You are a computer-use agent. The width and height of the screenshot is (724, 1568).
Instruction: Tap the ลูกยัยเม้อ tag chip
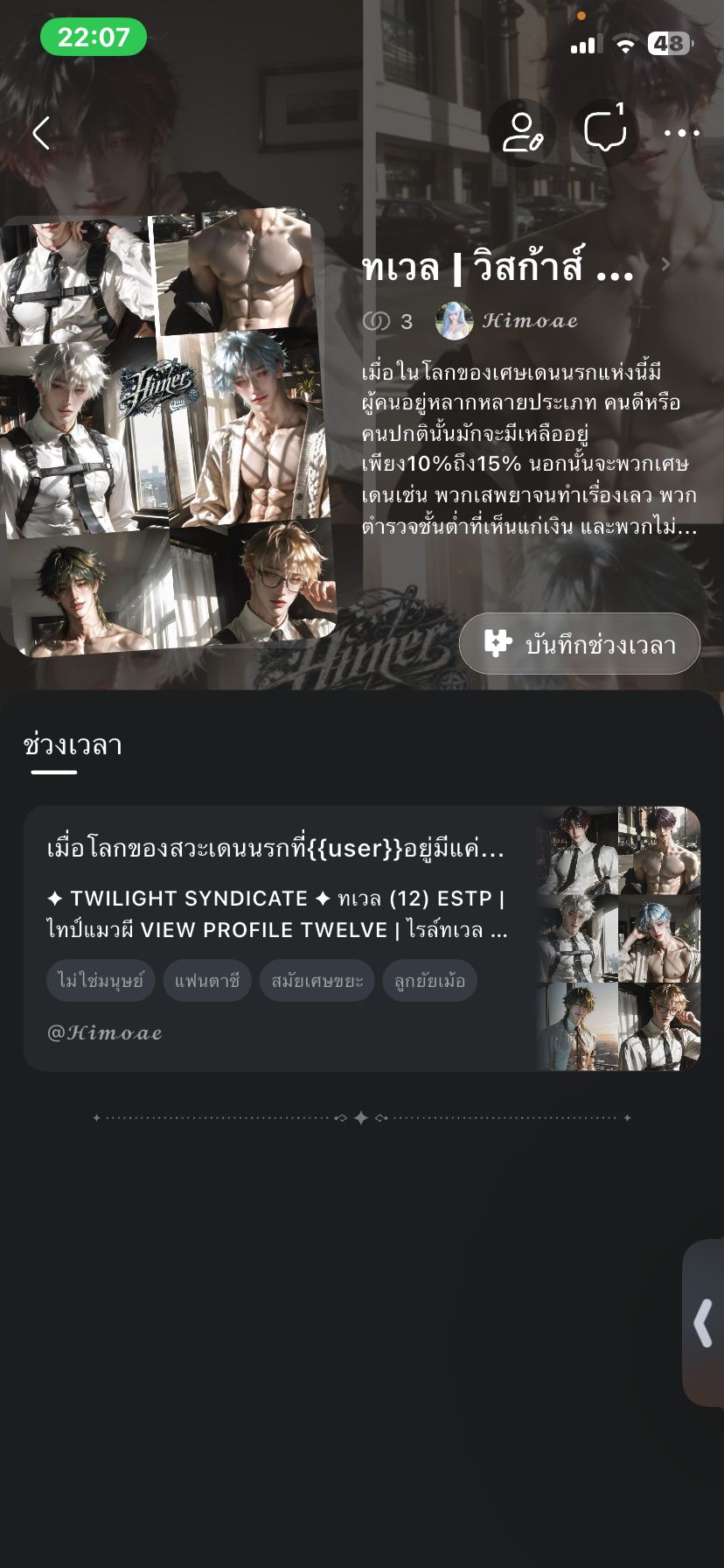(429, 981)
